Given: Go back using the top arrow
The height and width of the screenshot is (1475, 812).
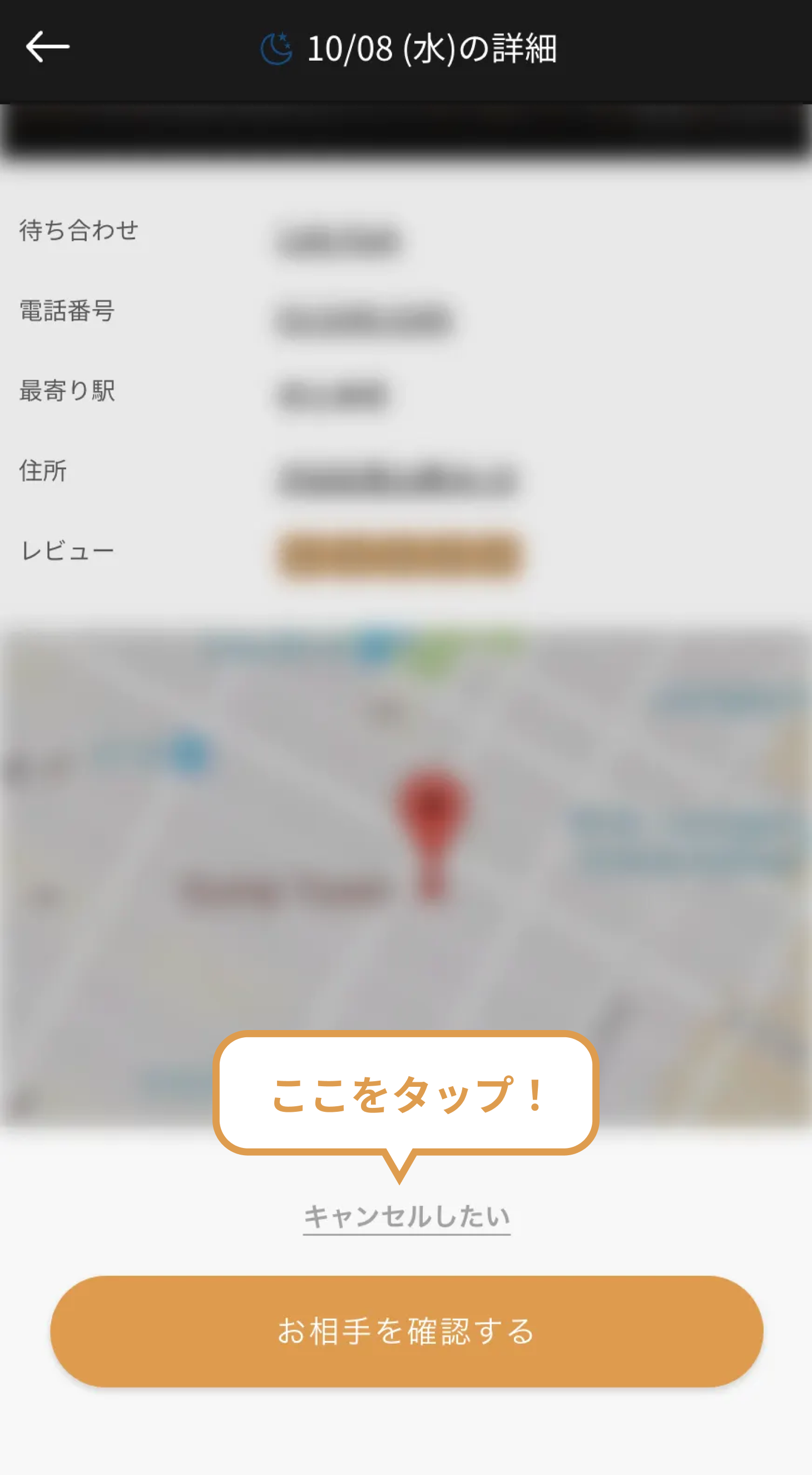Looking at the screenshot, I should tap(47, 47).
